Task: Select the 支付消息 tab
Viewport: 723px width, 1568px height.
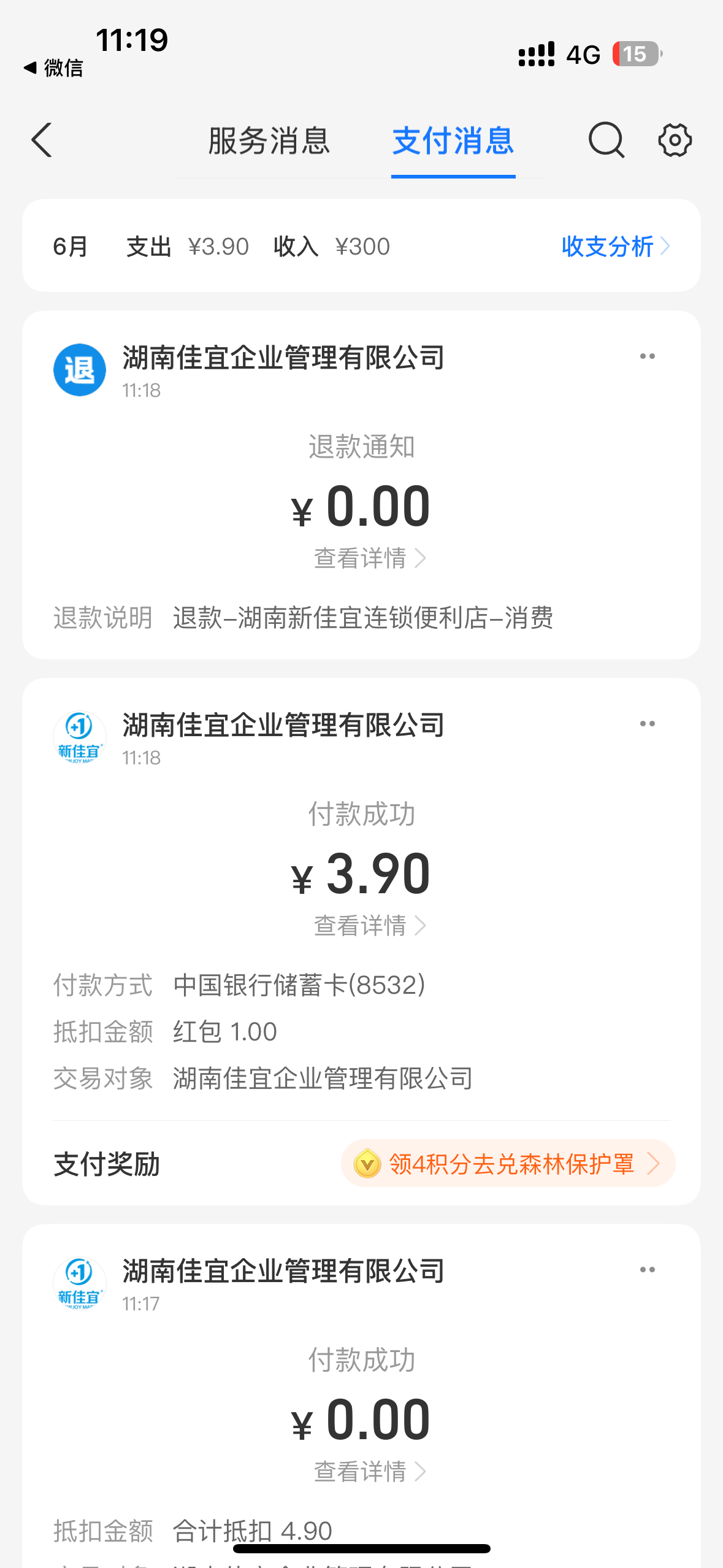Action: [x=453, y=141]
